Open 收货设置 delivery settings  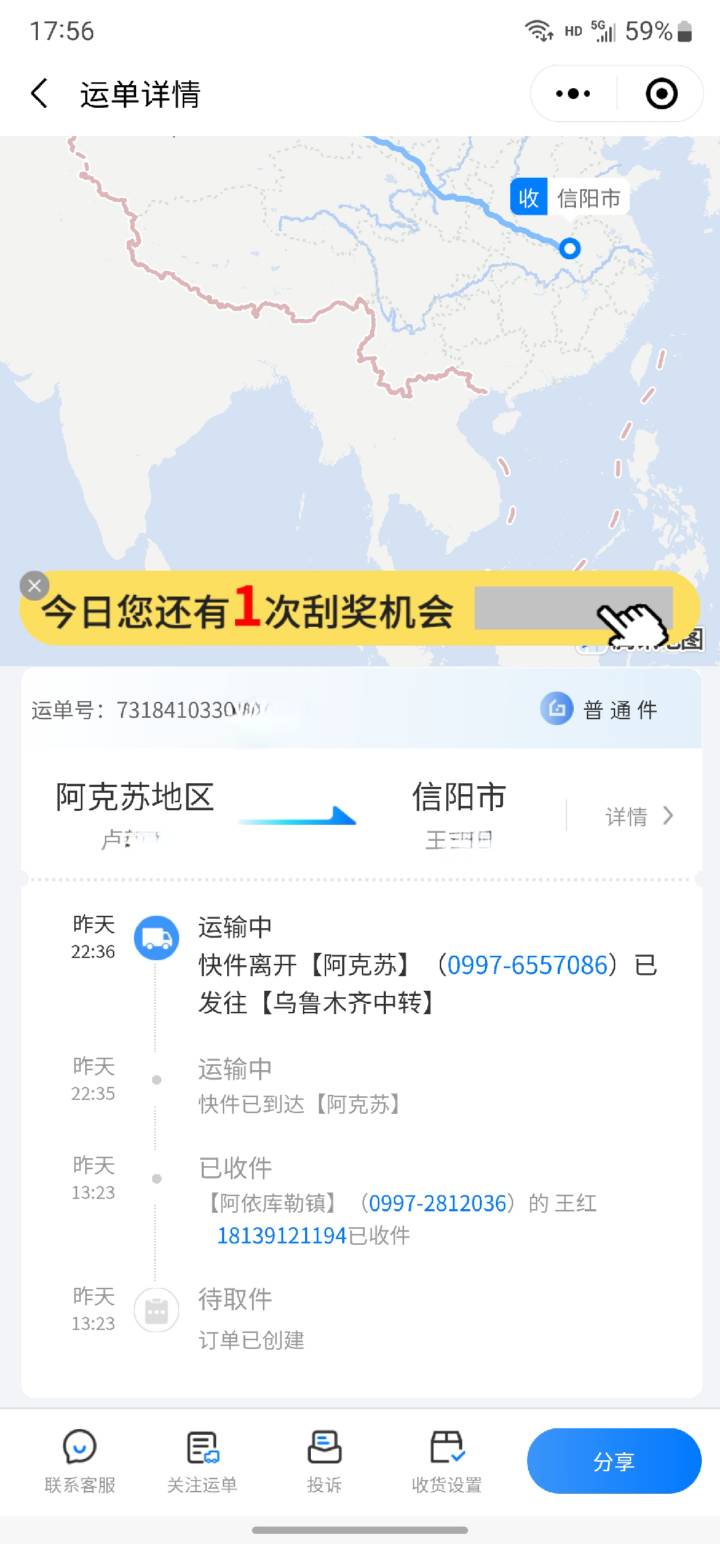[x=447, y=1461]
